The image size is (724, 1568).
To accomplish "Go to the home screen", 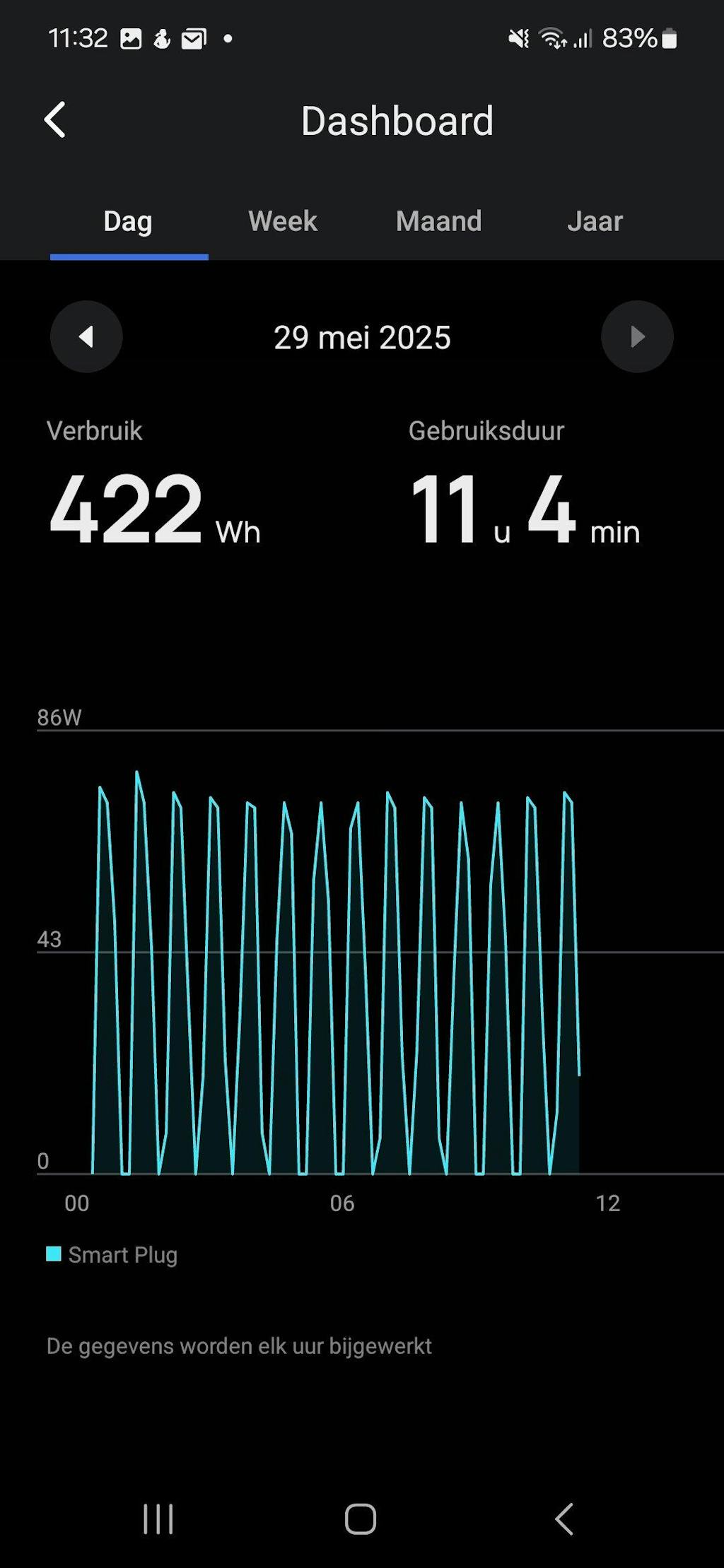I will click(361, 1518).
